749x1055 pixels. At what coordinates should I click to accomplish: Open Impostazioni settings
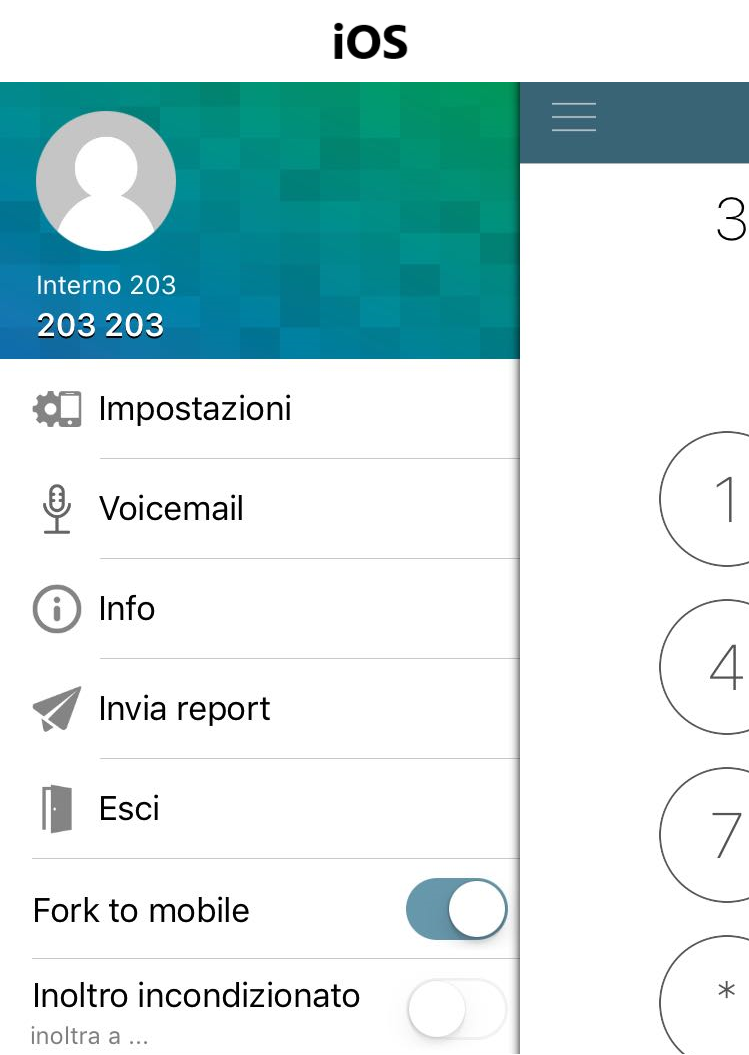tap(195, 409)
